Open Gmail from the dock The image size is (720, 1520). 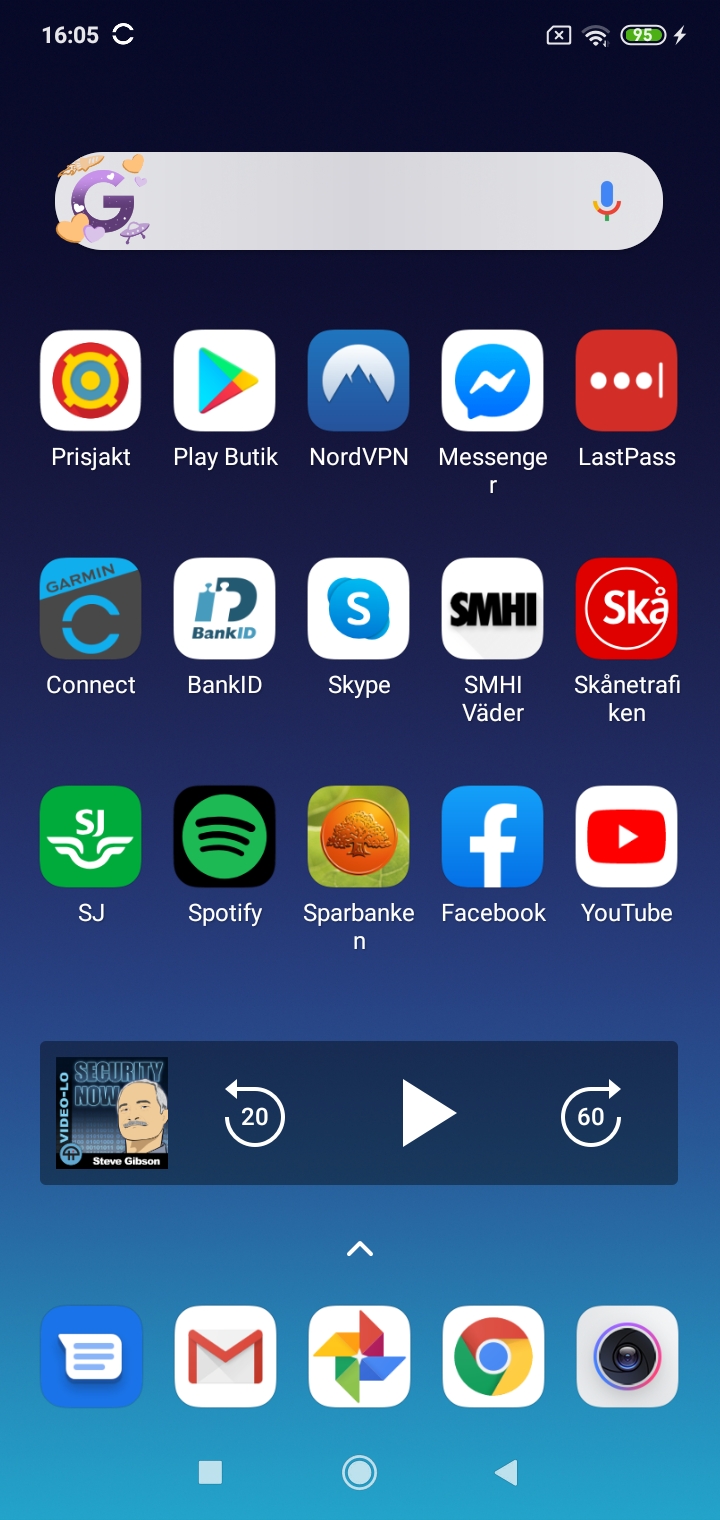(224, 1357)
